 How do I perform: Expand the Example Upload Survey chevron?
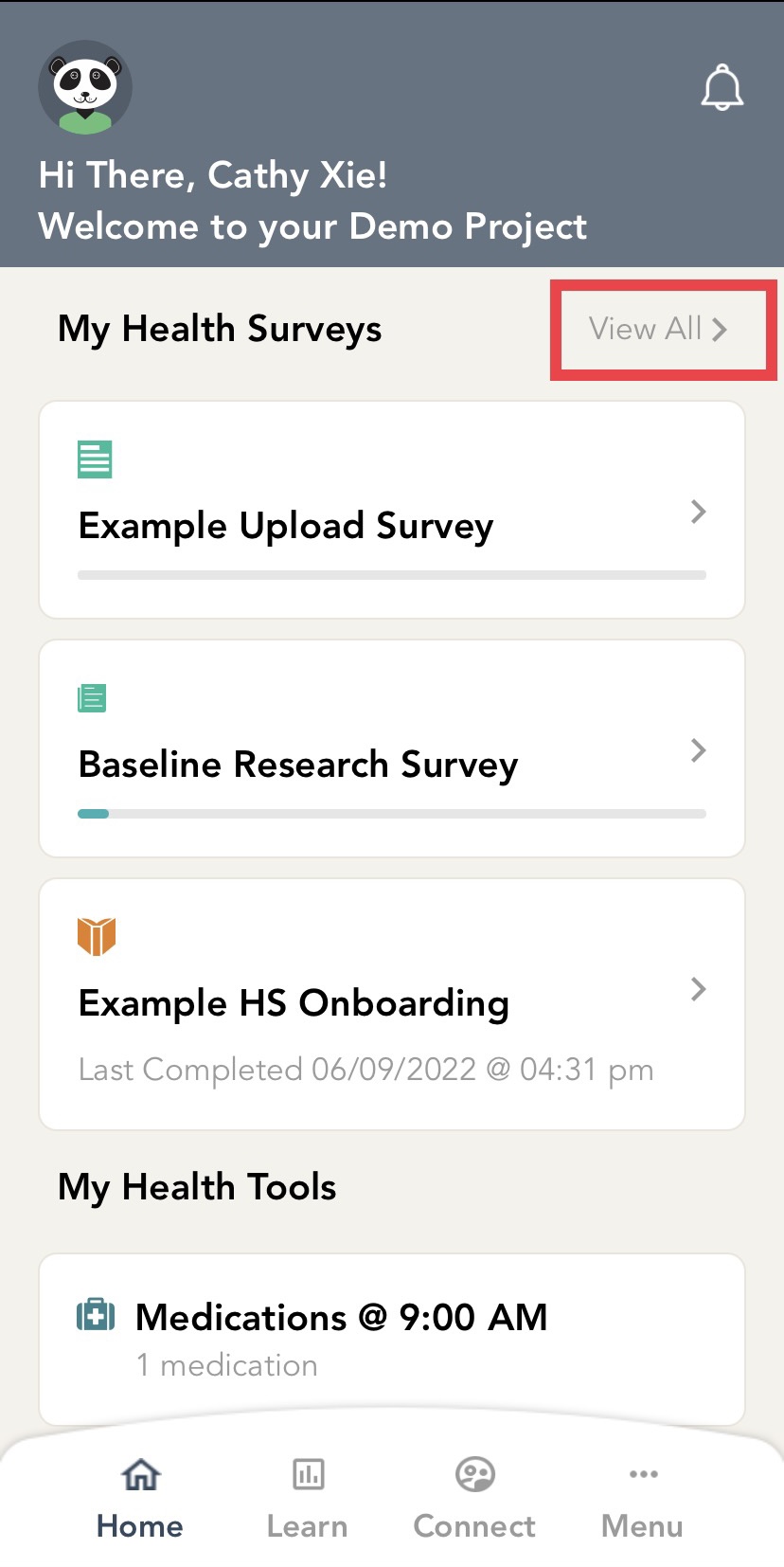pyautogui.click(x=698, y=512)
